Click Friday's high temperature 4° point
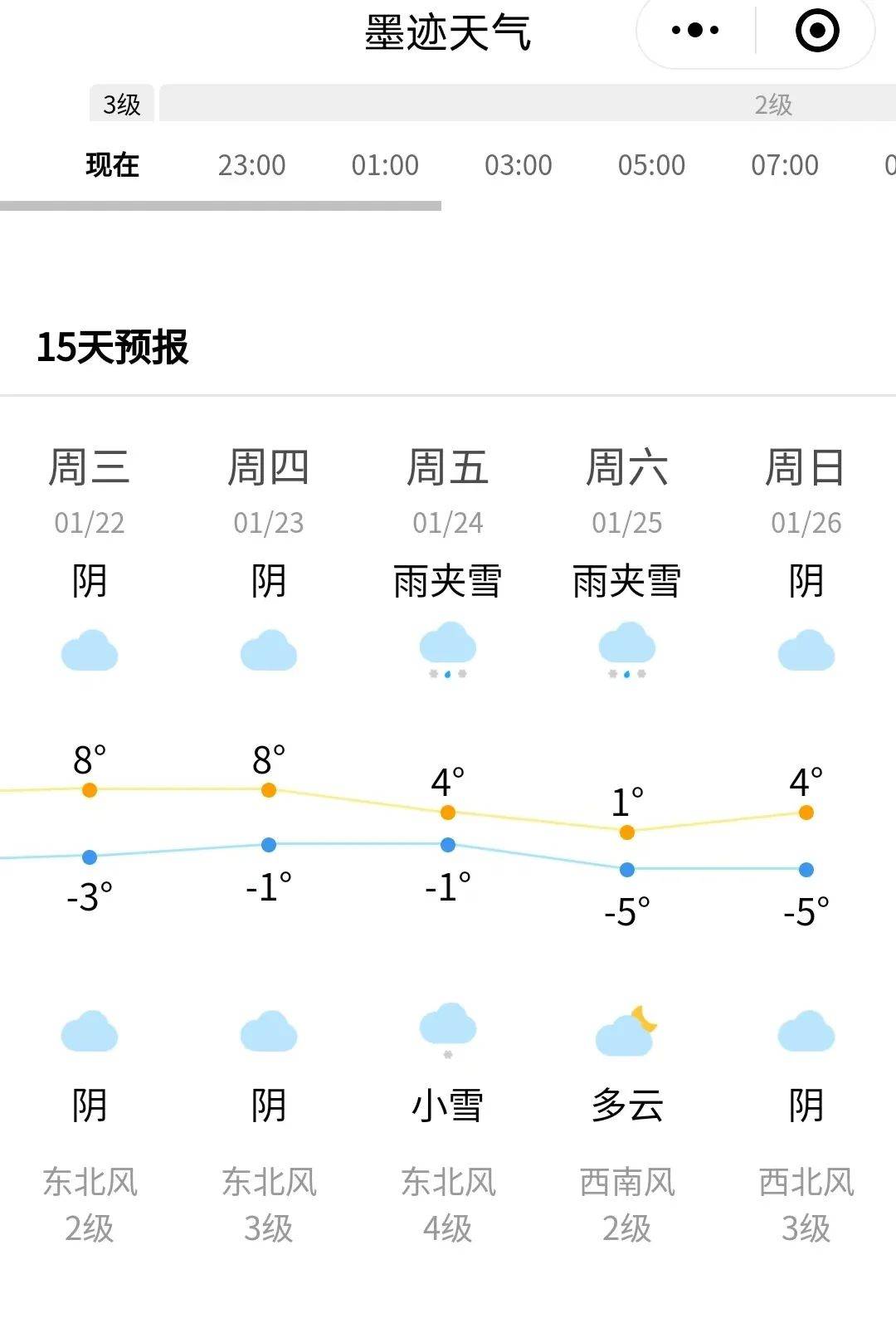Viewport: 896px width, 1318px height. pyautogui.click(x=449, y=813)
